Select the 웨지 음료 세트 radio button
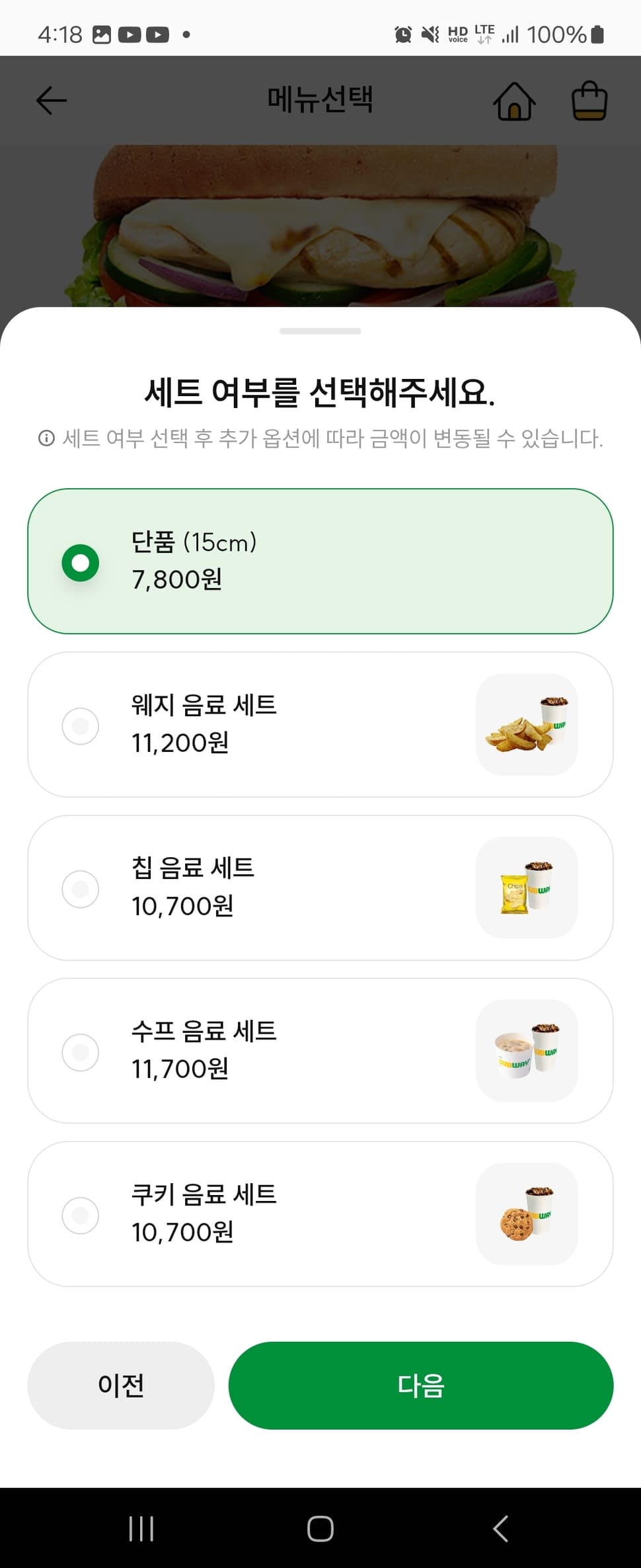 [80, 725]
